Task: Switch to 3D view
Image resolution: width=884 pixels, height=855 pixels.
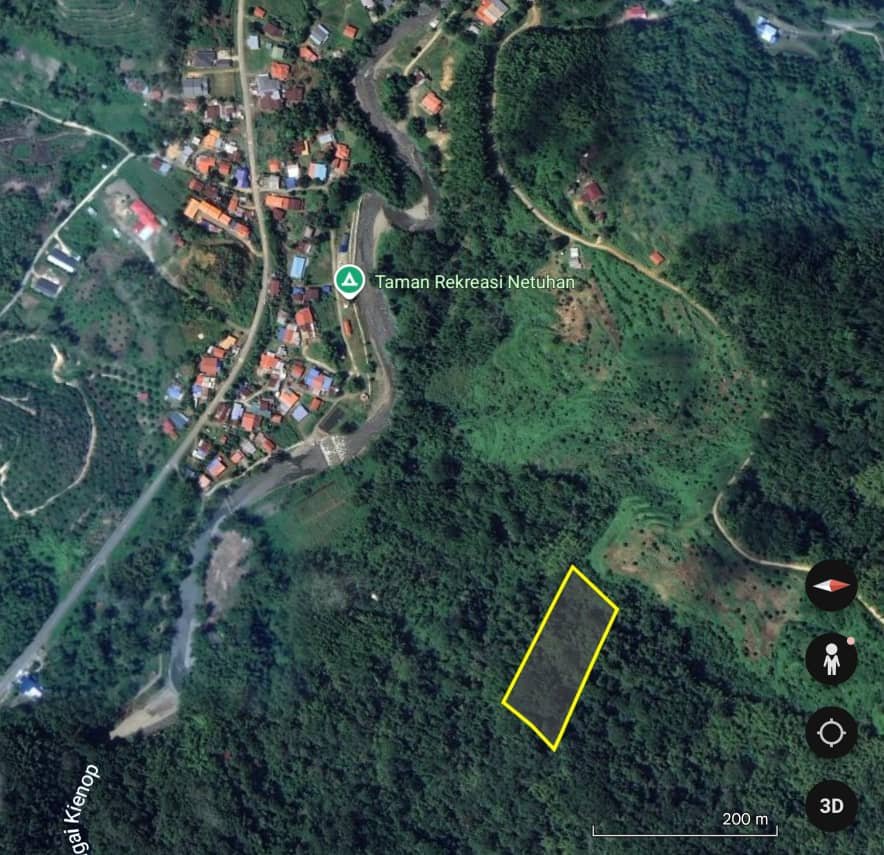Action: pos(831,806)
